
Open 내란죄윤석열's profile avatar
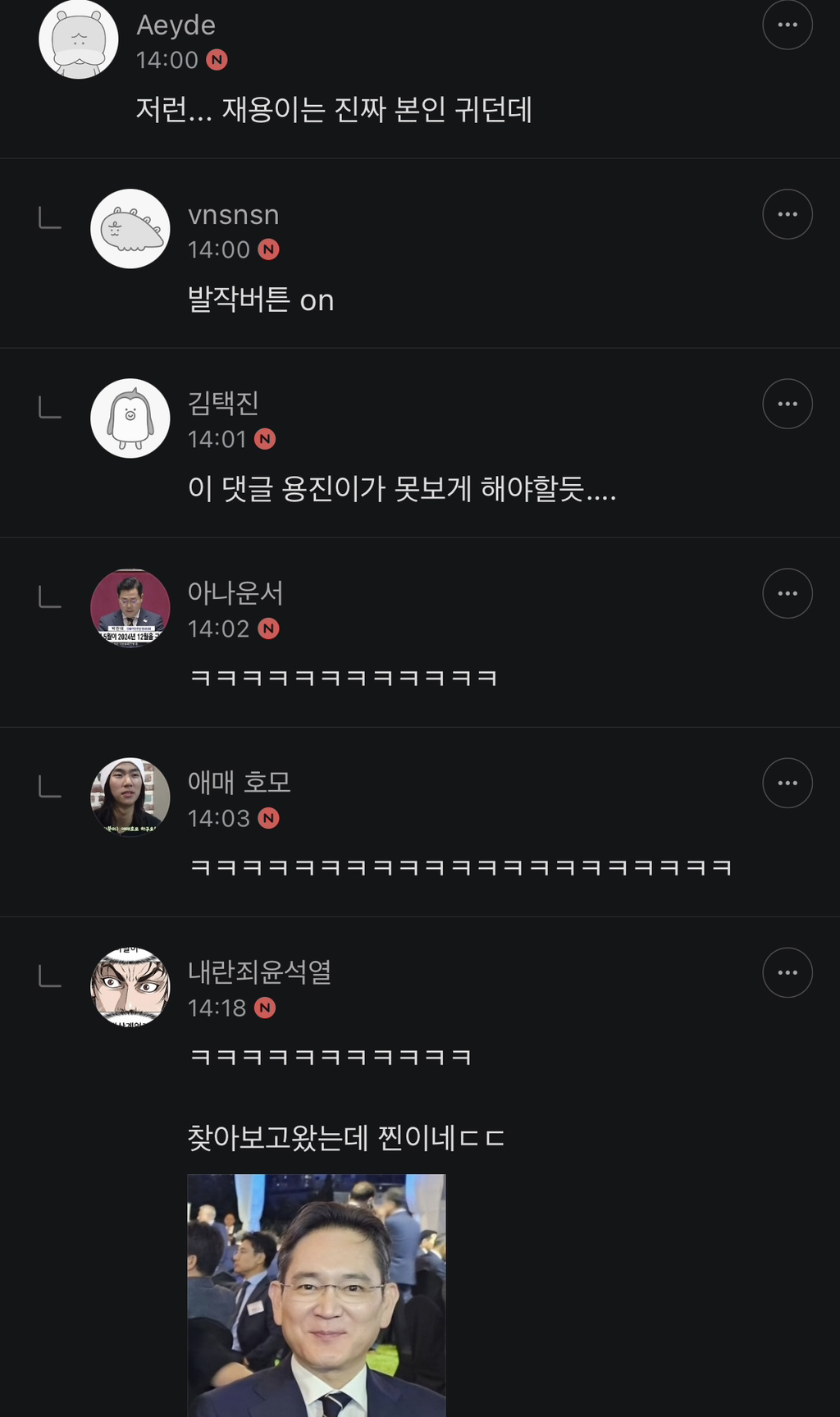(130, 987)
